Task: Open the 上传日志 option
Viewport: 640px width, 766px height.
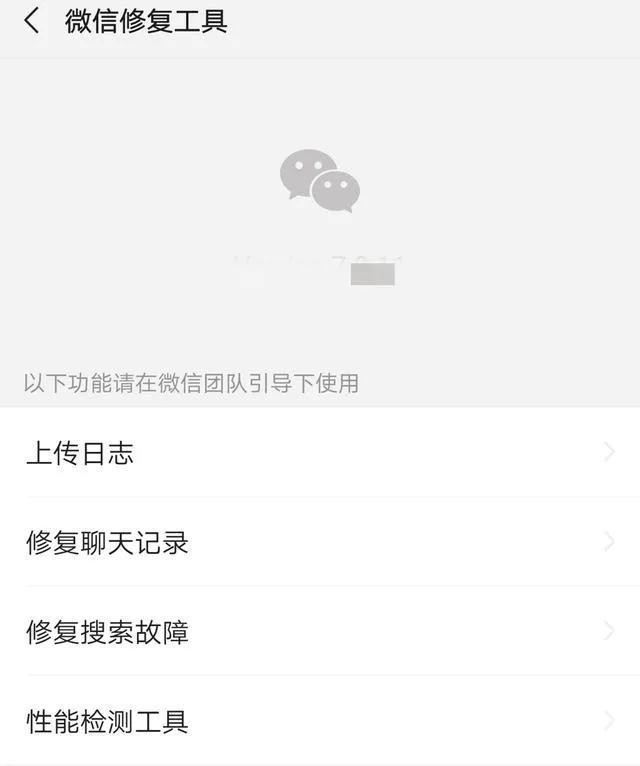Action: click(320, 453)
